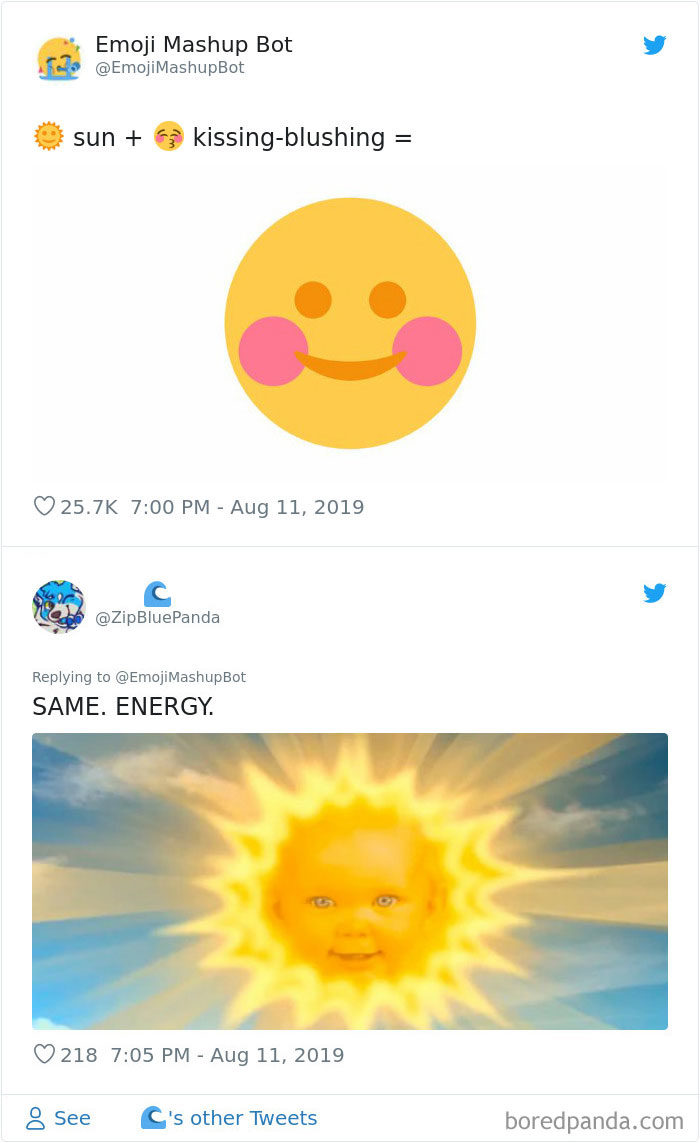Open the 7:00 PM - Aug 11, 2019 timestamp
Viewport: 700px width, 1143px height.
[247, 507]
